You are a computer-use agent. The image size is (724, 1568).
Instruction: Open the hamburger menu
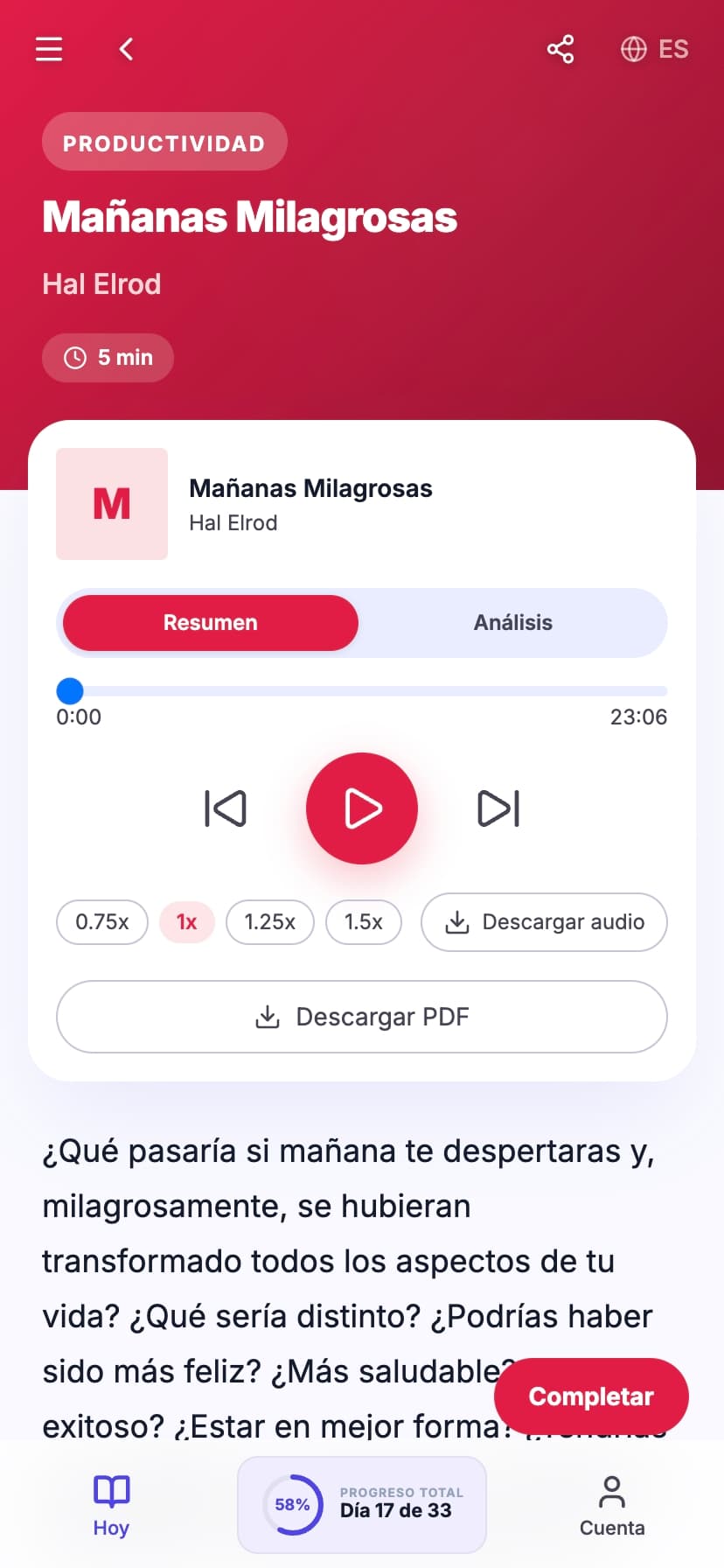(x=48, y=49)
